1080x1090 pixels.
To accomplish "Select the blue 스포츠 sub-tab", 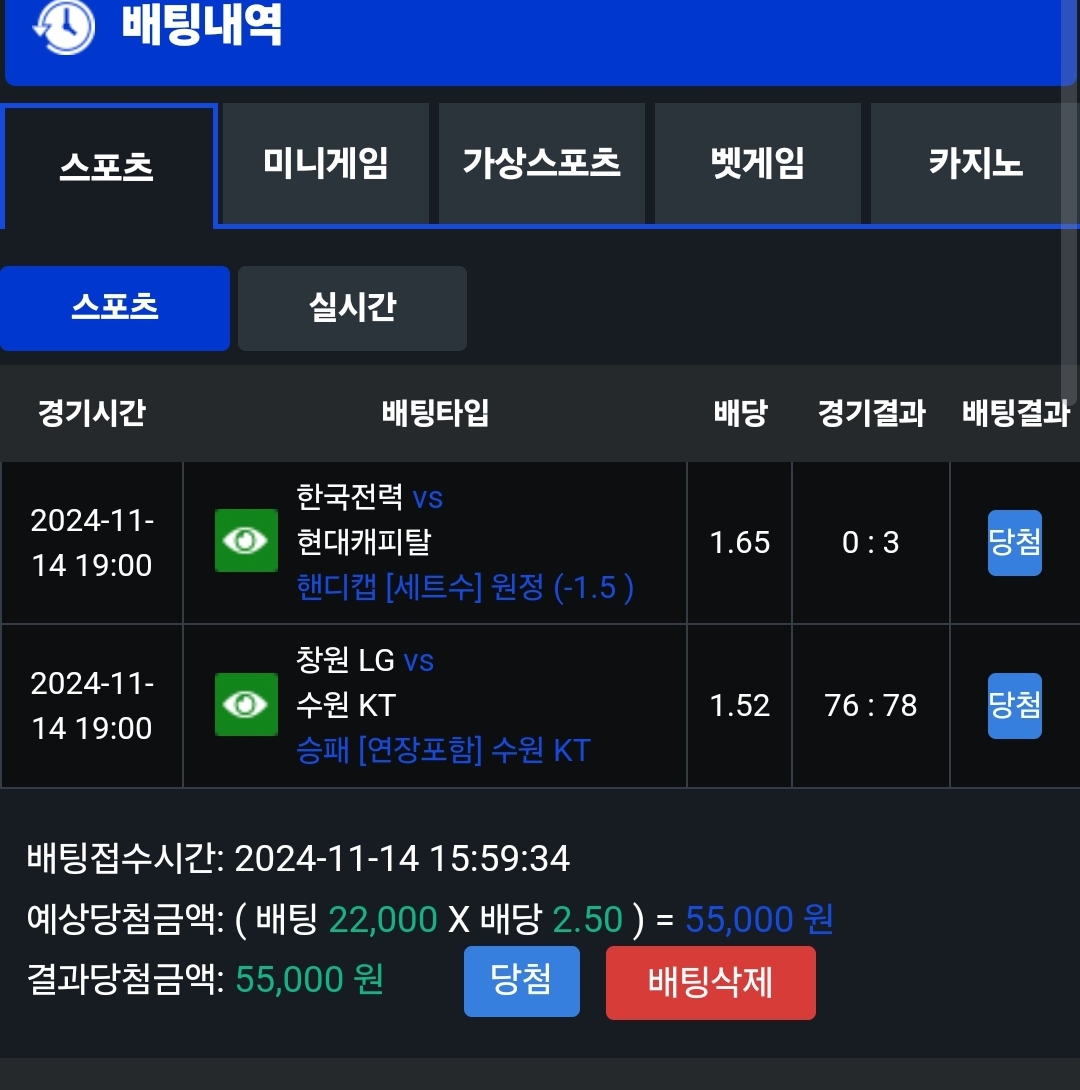I will [x=115, y=308].
